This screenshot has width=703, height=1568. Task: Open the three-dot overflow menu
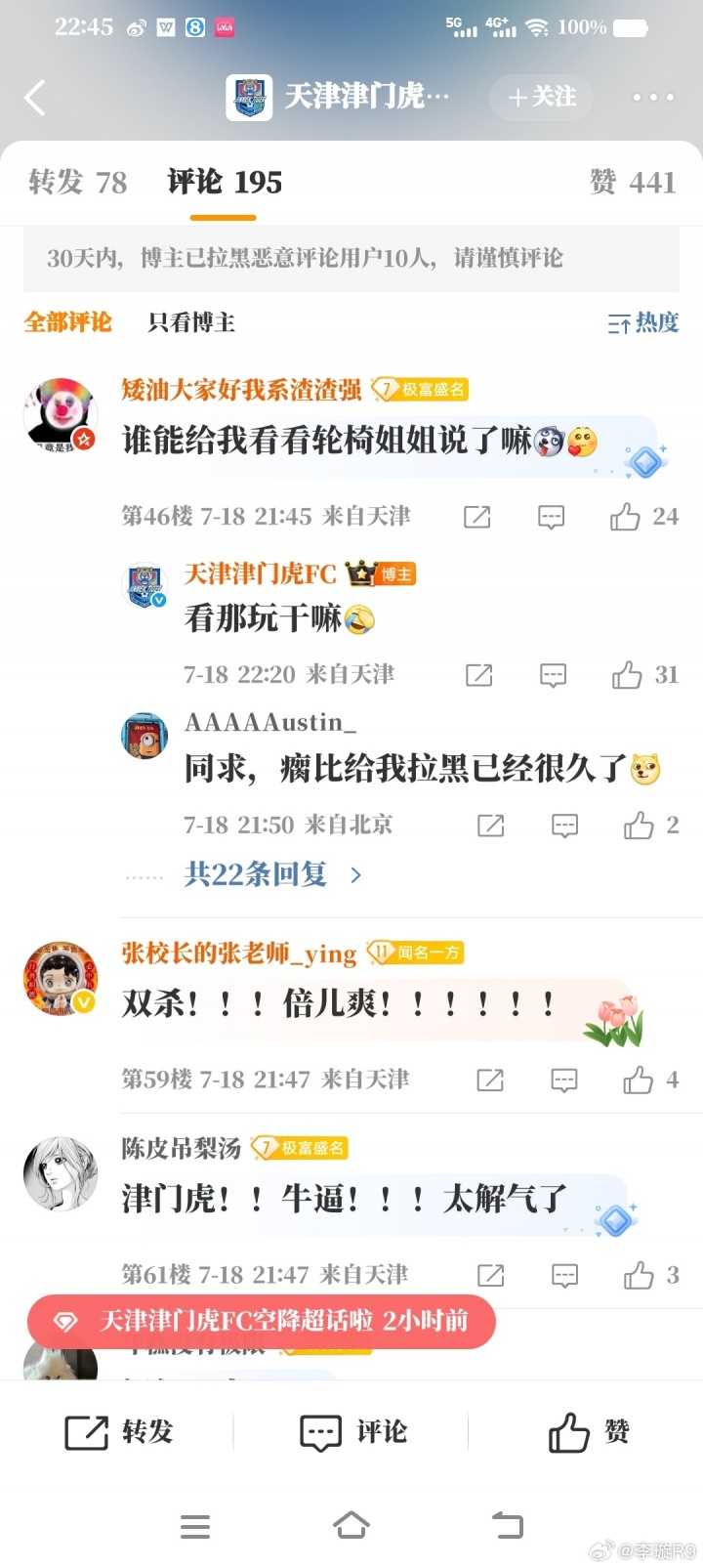652,97
